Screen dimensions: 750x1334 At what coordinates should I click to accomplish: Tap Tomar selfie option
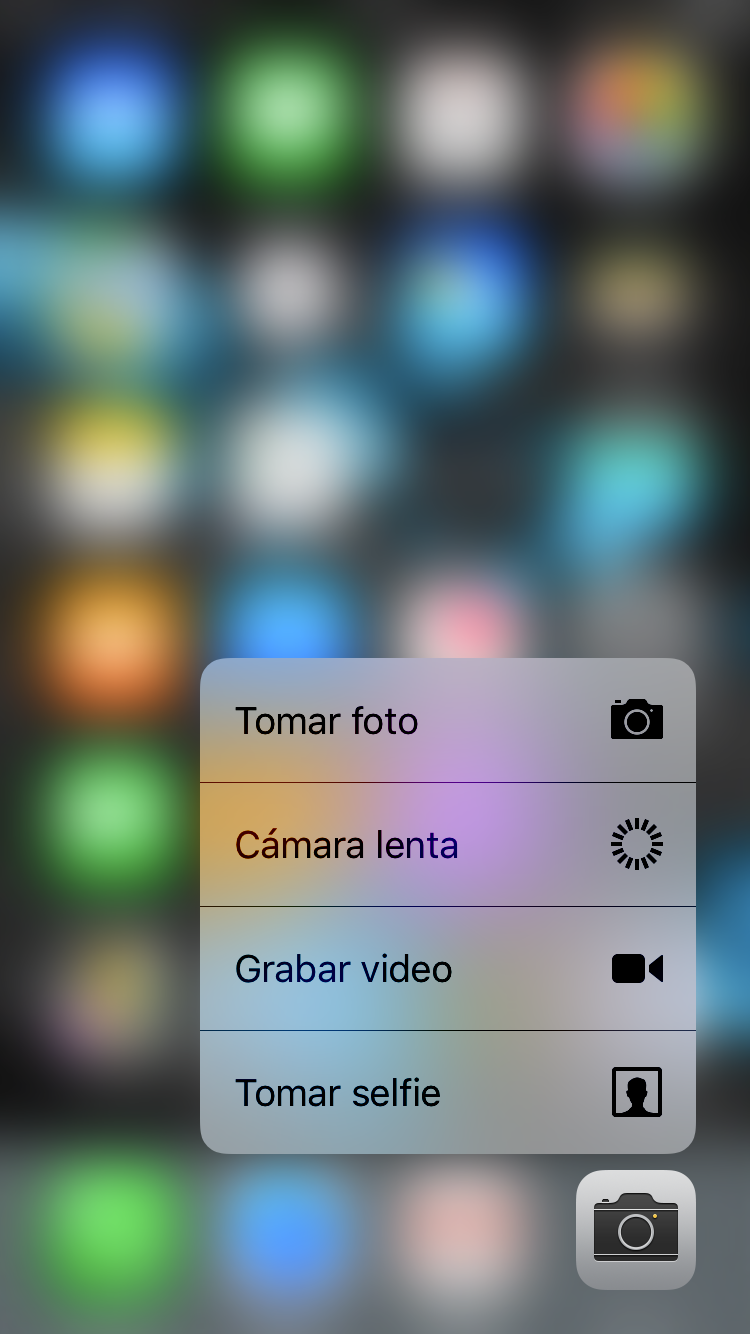[x=447, y=1092]
